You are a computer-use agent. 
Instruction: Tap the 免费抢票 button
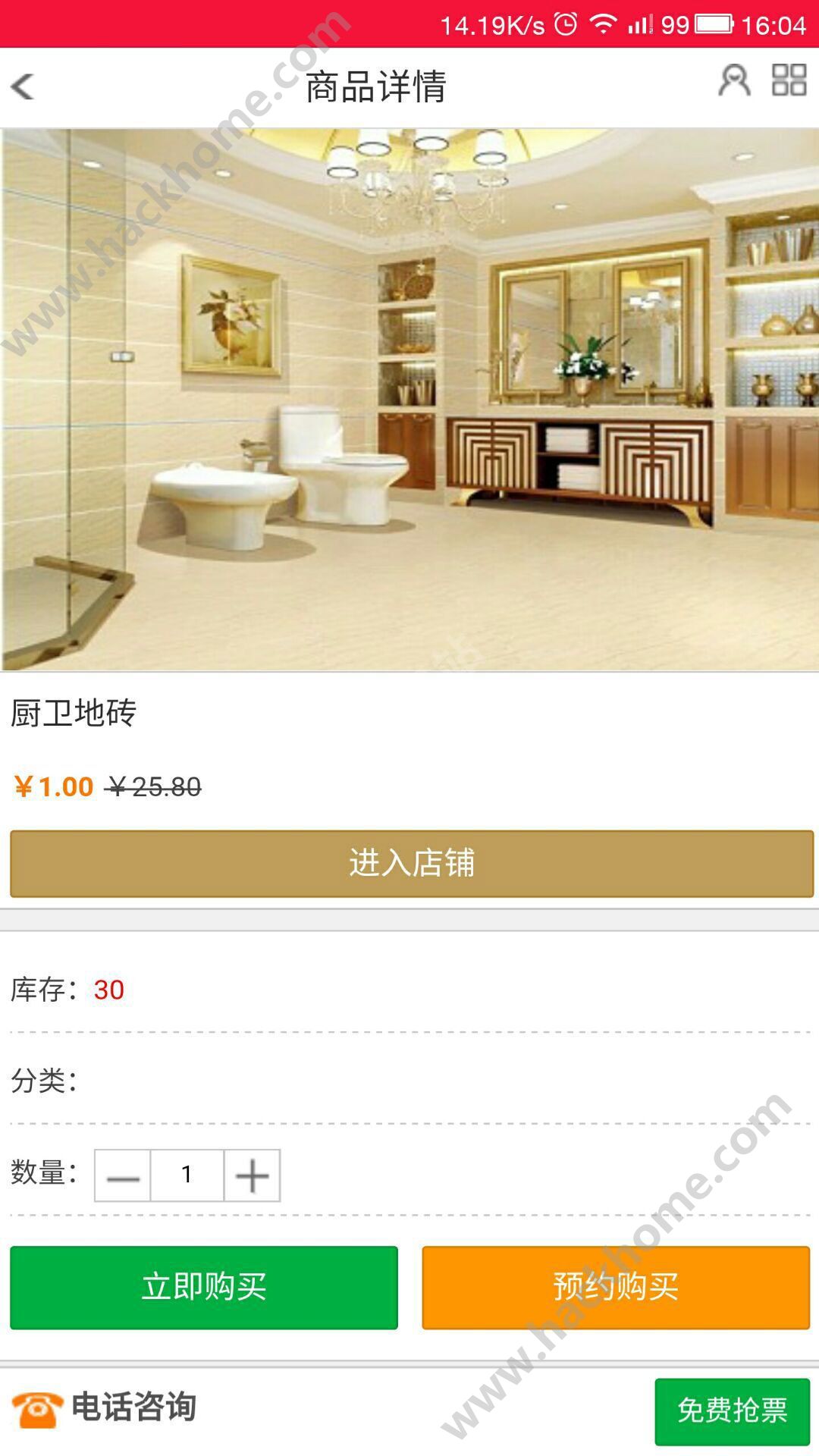(732, 1411)
